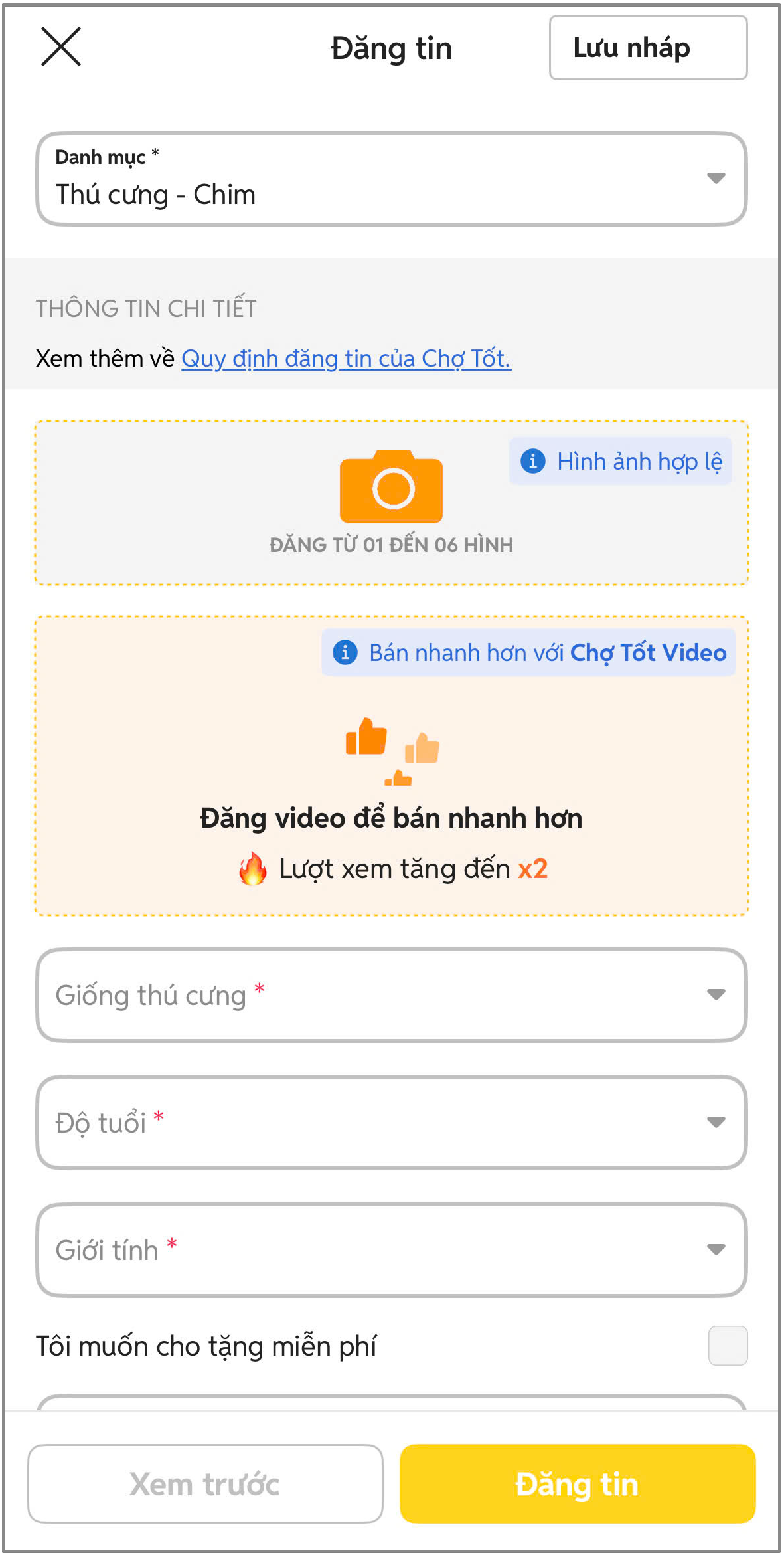This screenshot has height=1555, width=784.
Task: Save draft with Lưu nháp
Action: [x=647, y=48]
